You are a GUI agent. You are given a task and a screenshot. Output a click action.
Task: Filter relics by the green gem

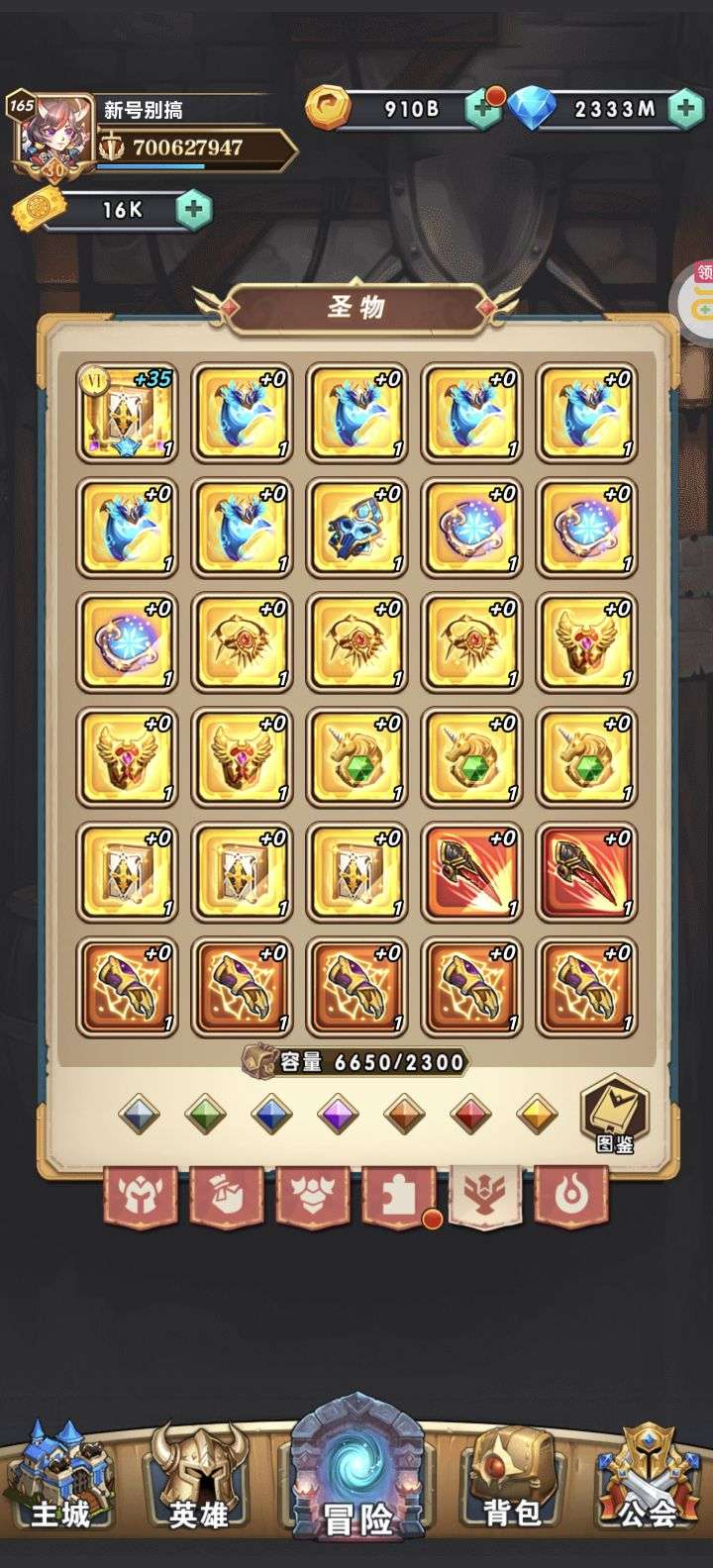[205, 1115]
